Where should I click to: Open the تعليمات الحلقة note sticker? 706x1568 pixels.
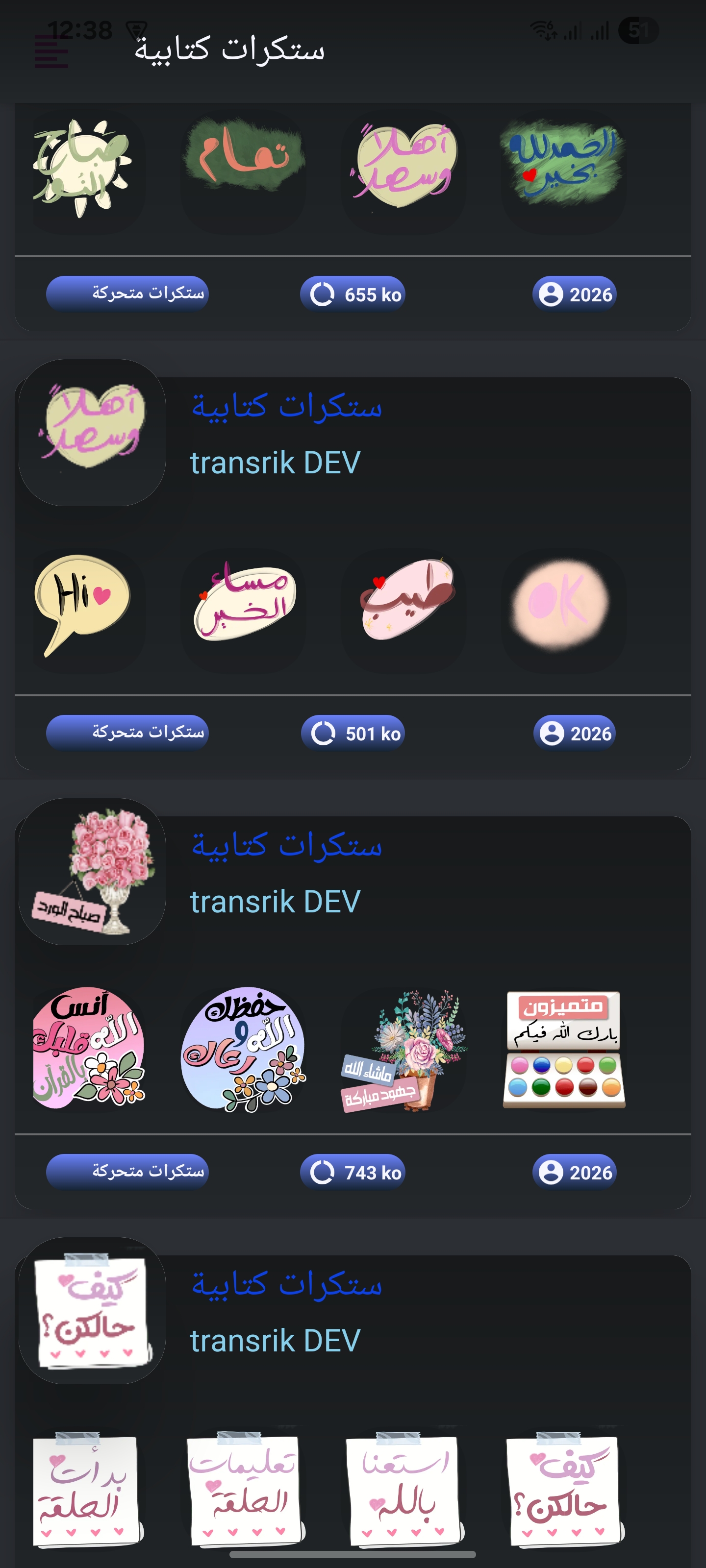coord(245,1488)
